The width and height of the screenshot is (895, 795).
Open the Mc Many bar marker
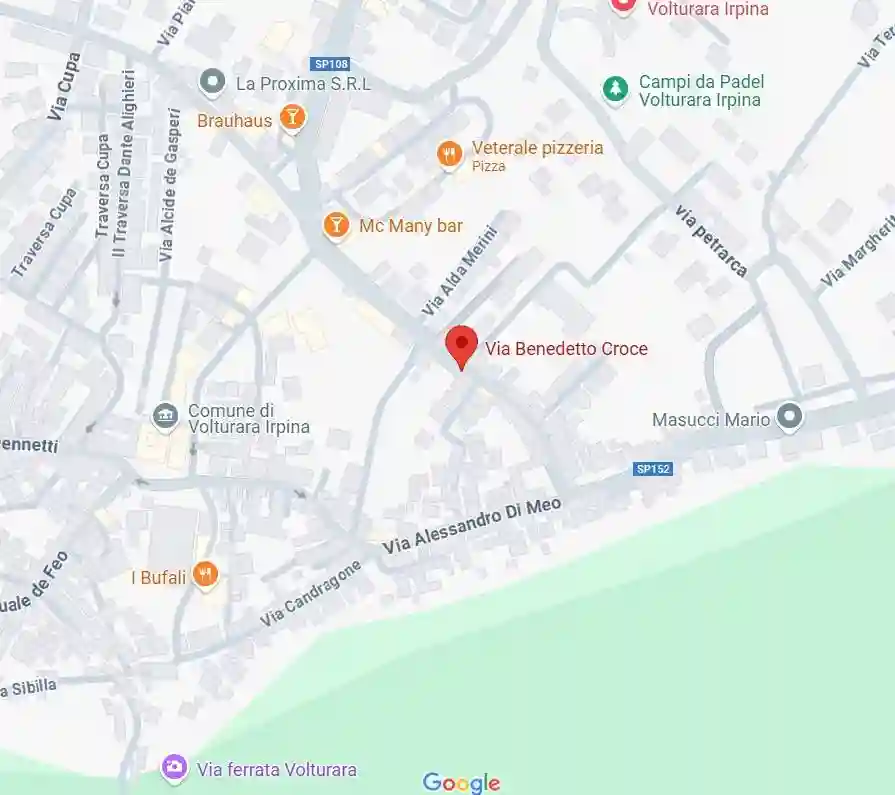click(x=336, y=225)
